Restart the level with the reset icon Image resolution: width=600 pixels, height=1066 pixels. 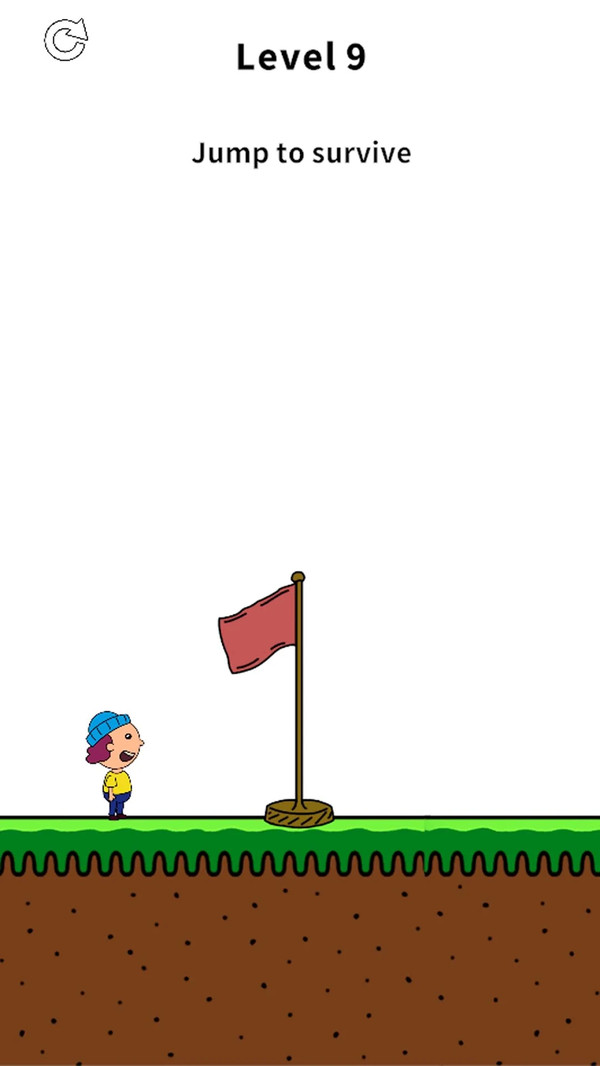[x=66, y=40]
